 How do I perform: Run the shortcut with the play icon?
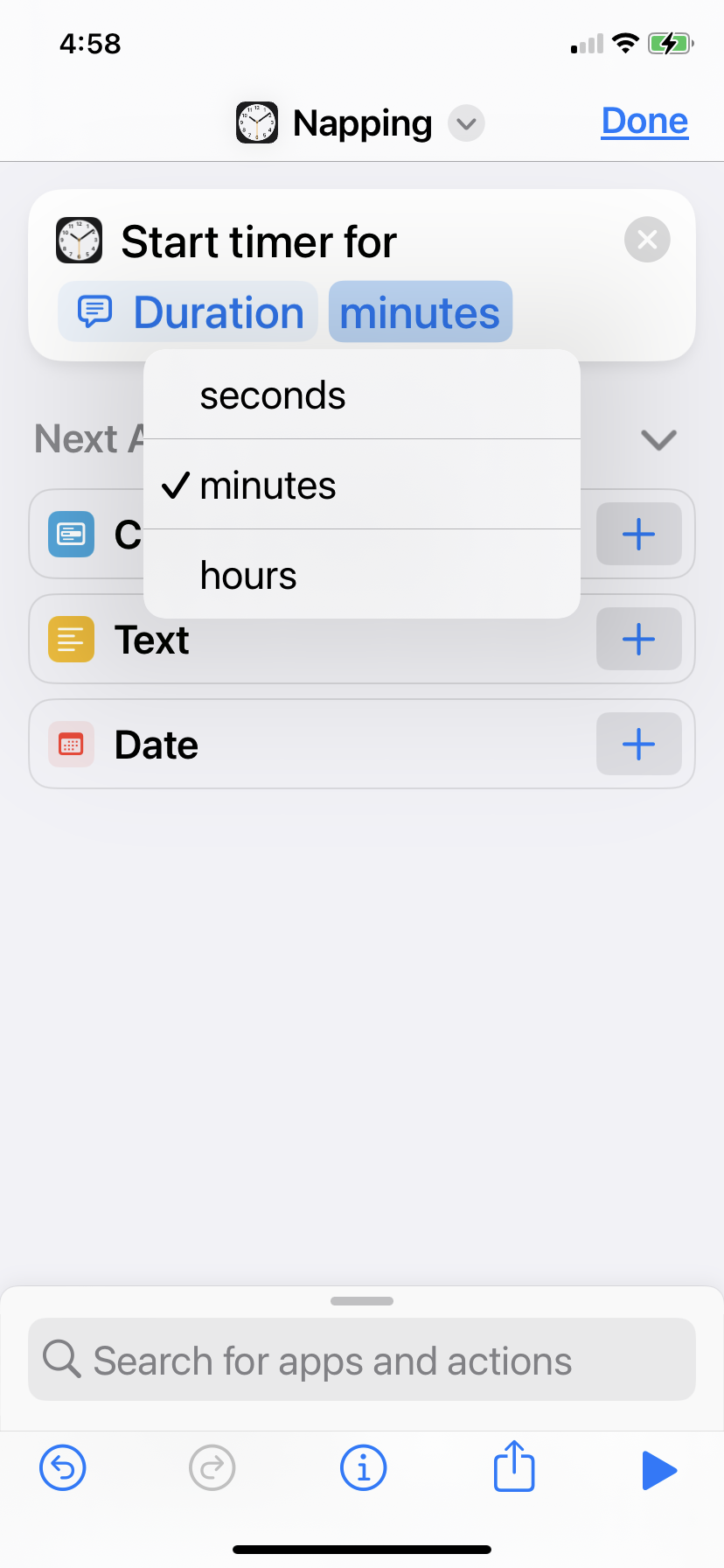659,1469
